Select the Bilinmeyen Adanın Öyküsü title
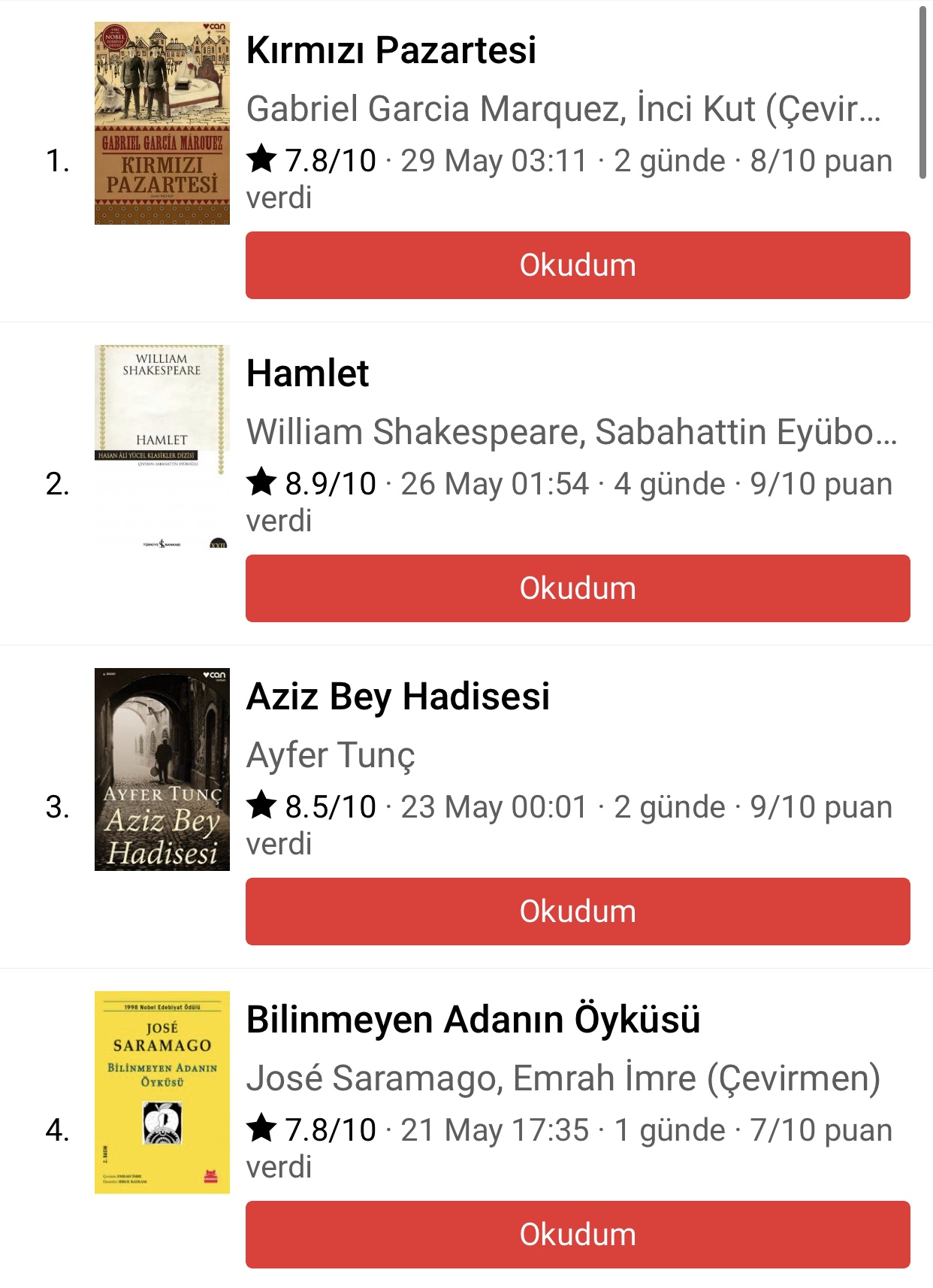 pos(473,1020)
